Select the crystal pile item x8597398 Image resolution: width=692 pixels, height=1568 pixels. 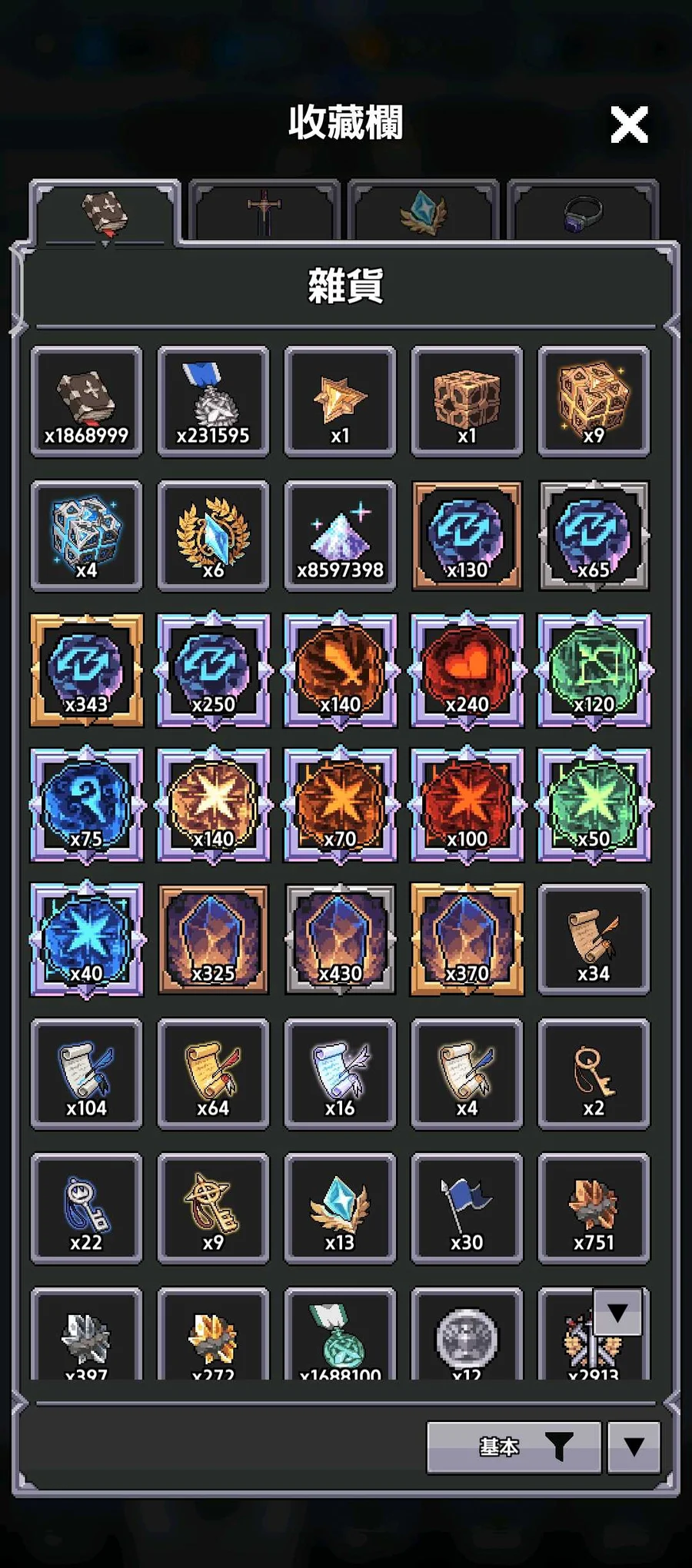[340, 537]
